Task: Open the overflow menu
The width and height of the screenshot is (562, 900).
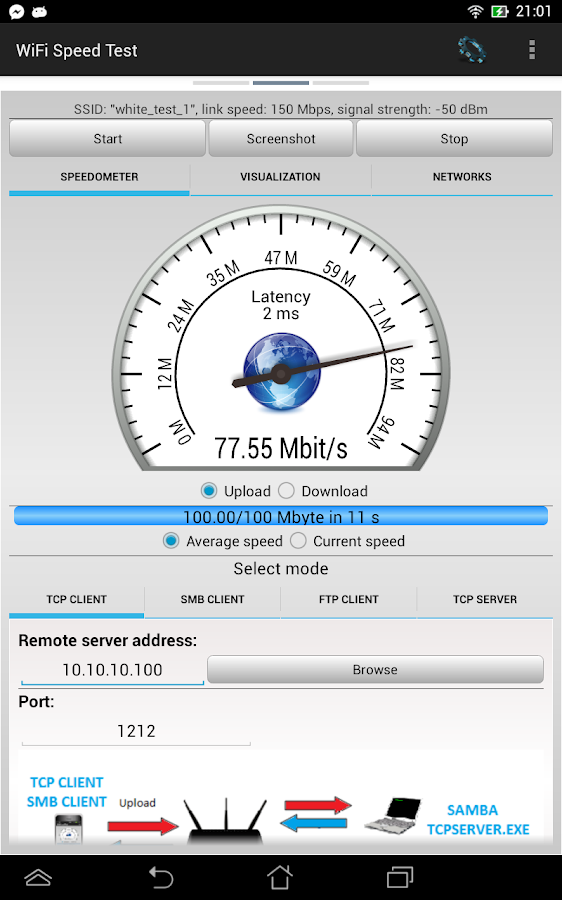Action: (x=532, y=50)
